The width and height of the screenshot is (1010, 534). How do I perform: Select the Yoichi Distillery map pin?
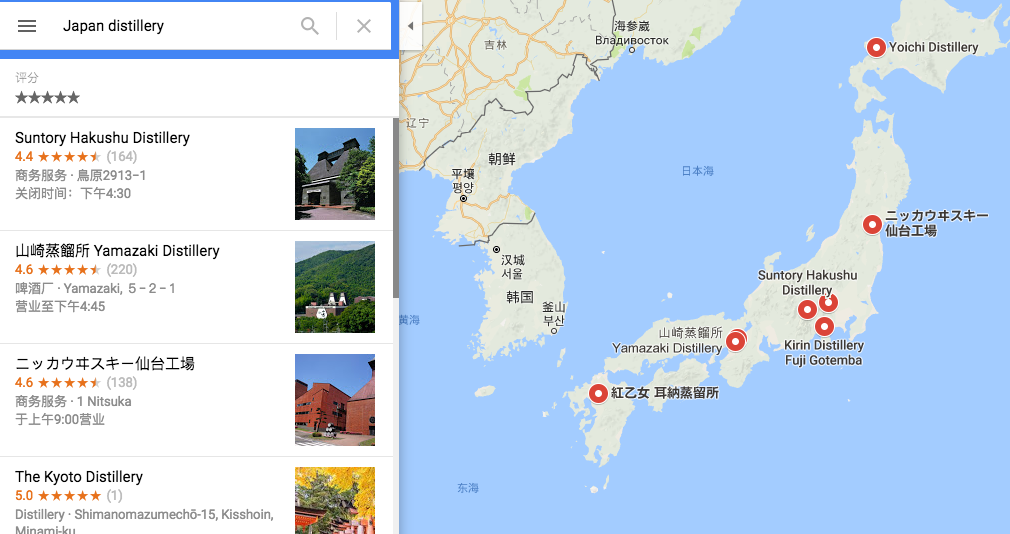tap(876, 47)
